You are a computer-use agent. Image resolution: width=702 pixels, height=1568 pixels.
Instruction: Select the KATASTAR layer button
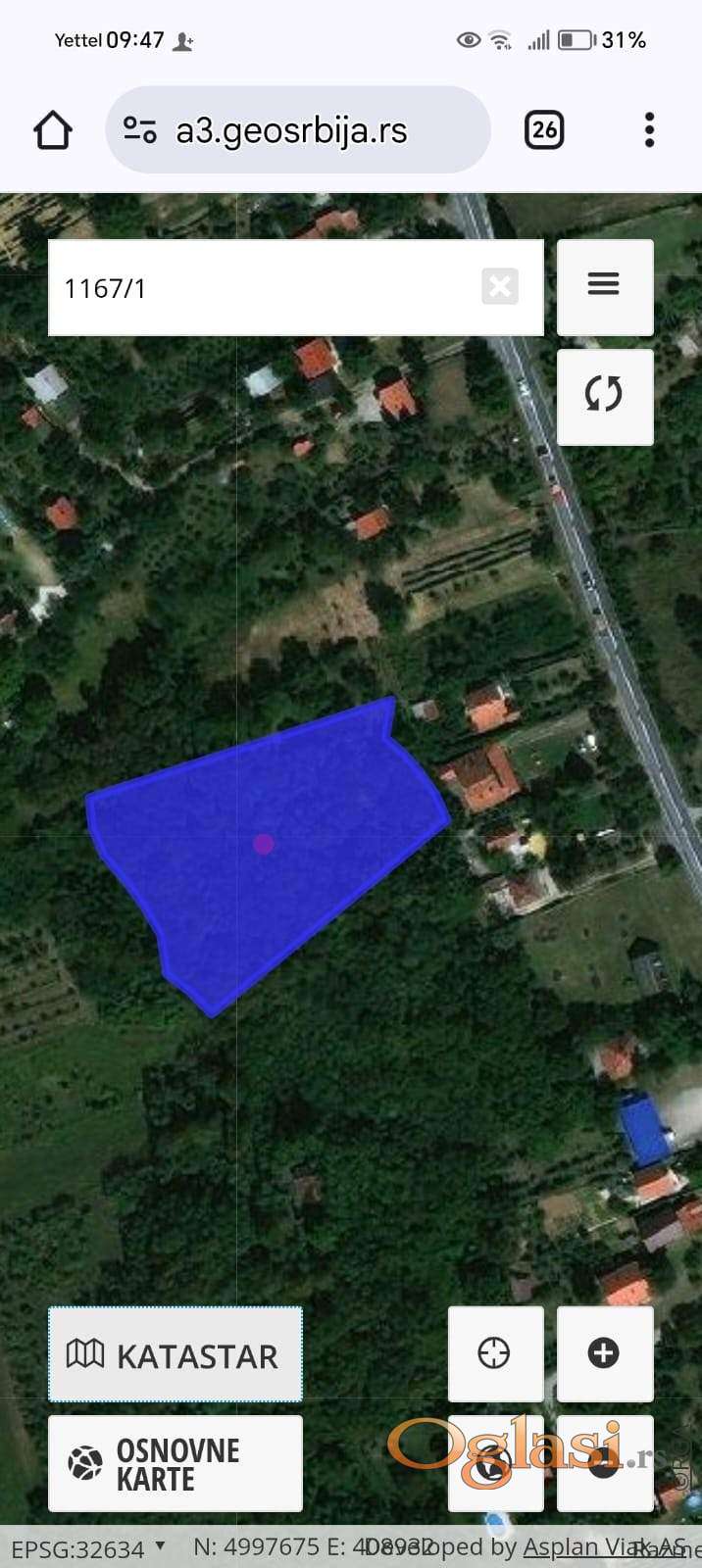coord(175,1354)
